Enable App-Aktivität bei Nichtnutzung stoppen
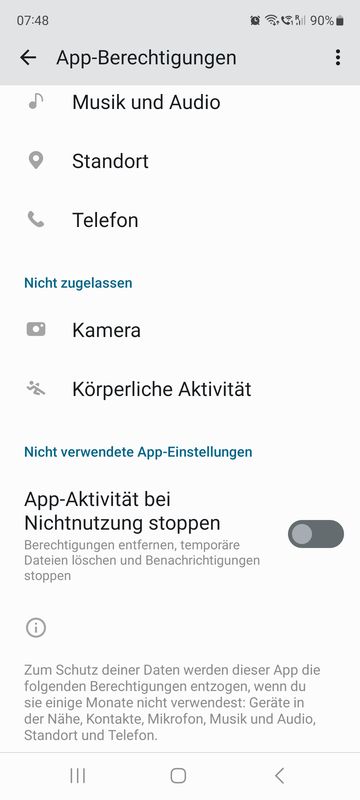Screen dimensions: 360x800 [316, 534]
